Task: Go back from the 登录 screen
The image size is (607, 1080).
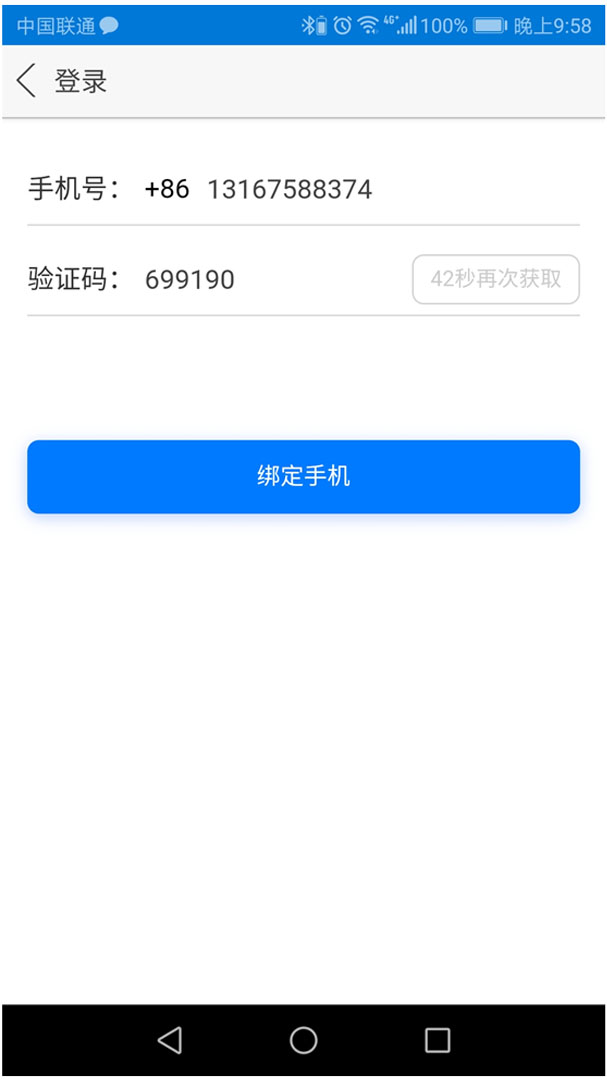Action: tap(27, 81)
